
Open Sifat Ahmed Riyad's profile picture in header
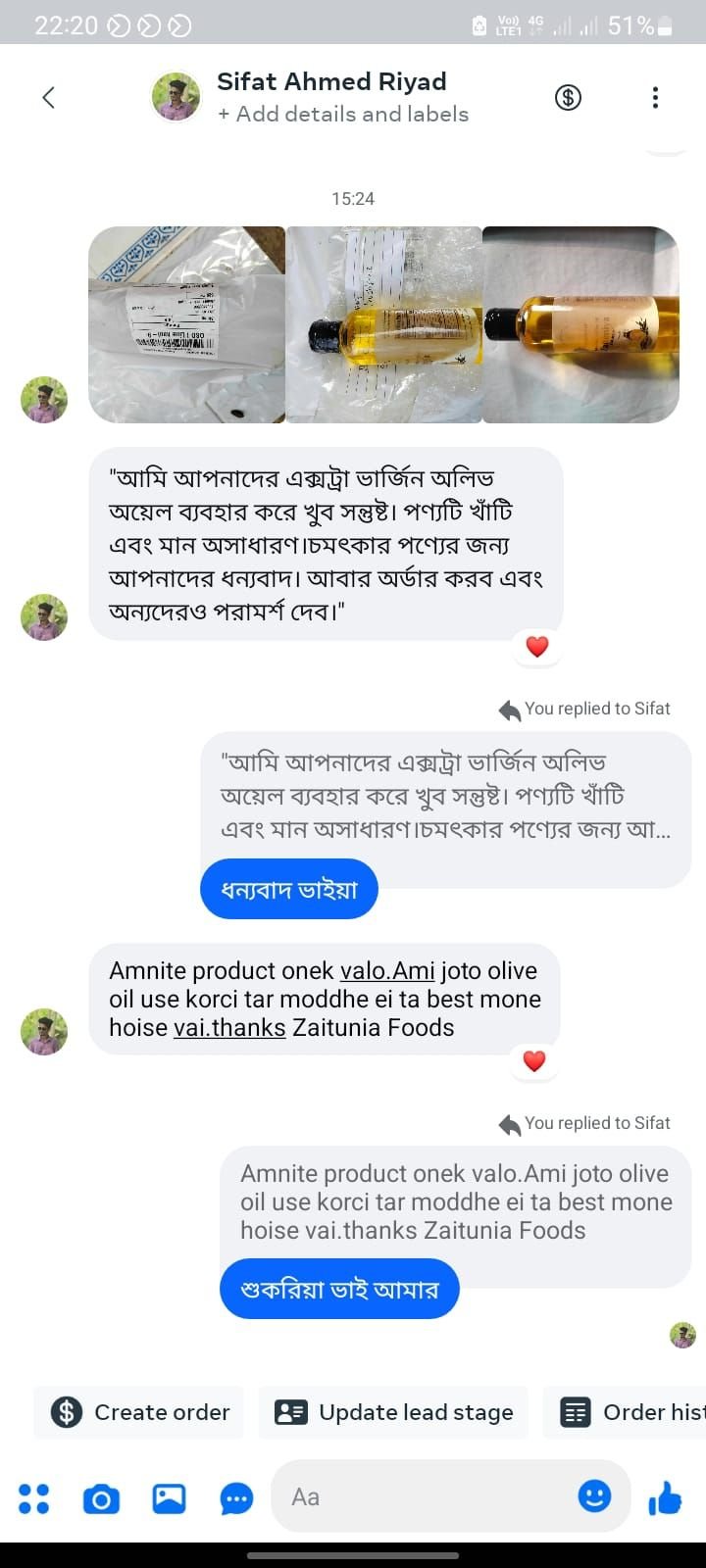click(x=176, y=97)
